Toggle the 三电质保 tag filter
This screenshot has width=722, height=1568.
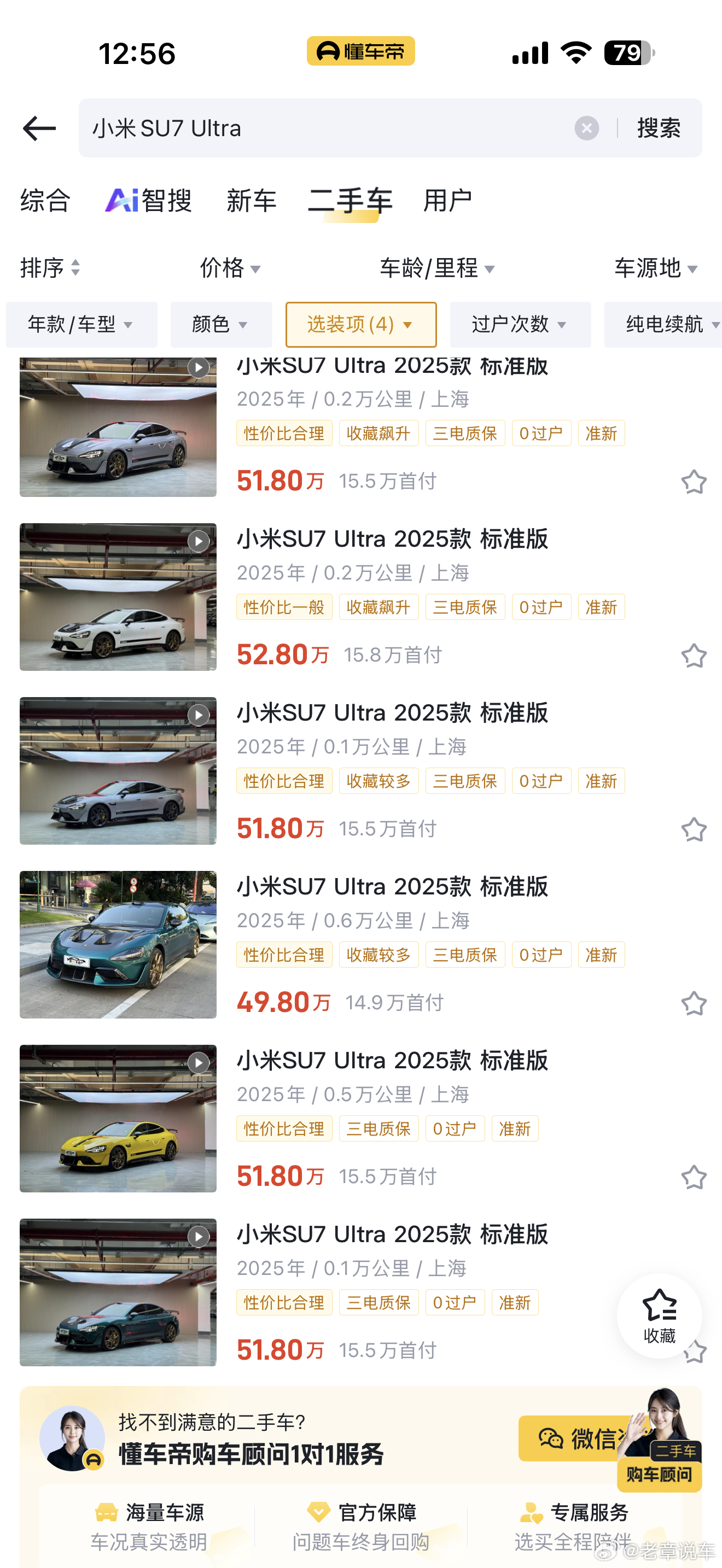(464, 433)
